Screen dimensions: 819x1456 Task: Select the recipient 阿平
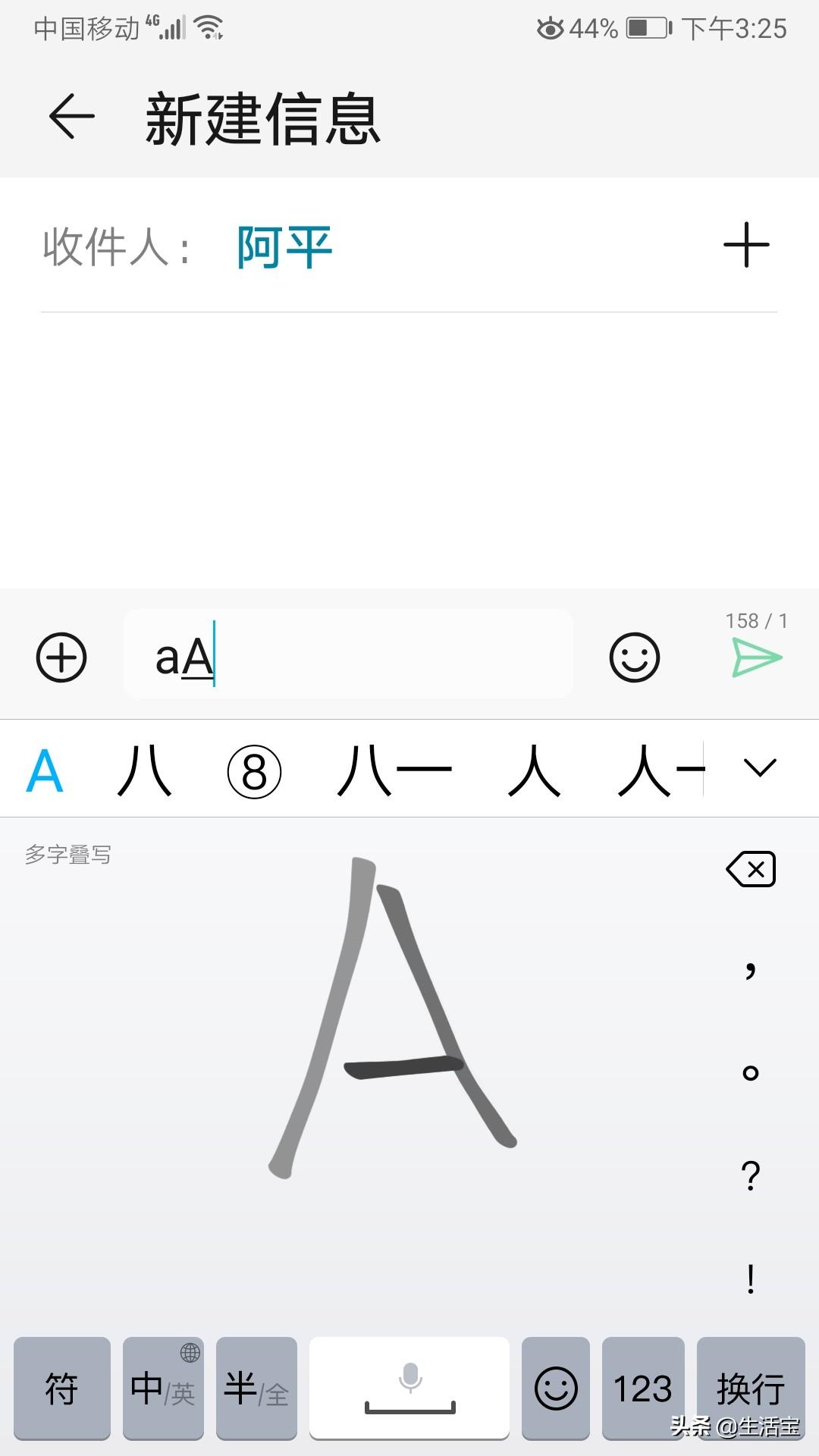[283, 244]
